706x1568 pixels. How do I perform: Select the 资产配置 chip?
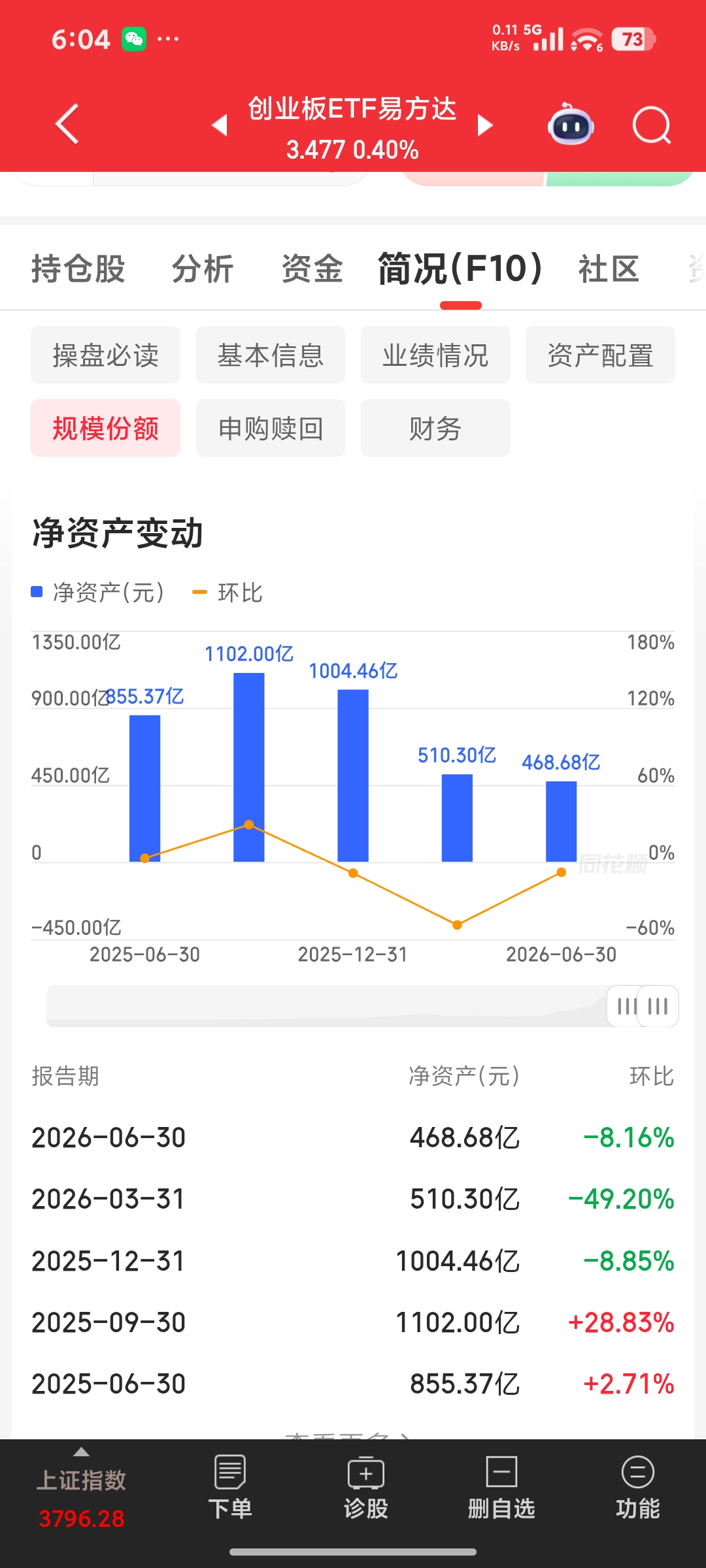pyautogui.click(x=600, y=355)
